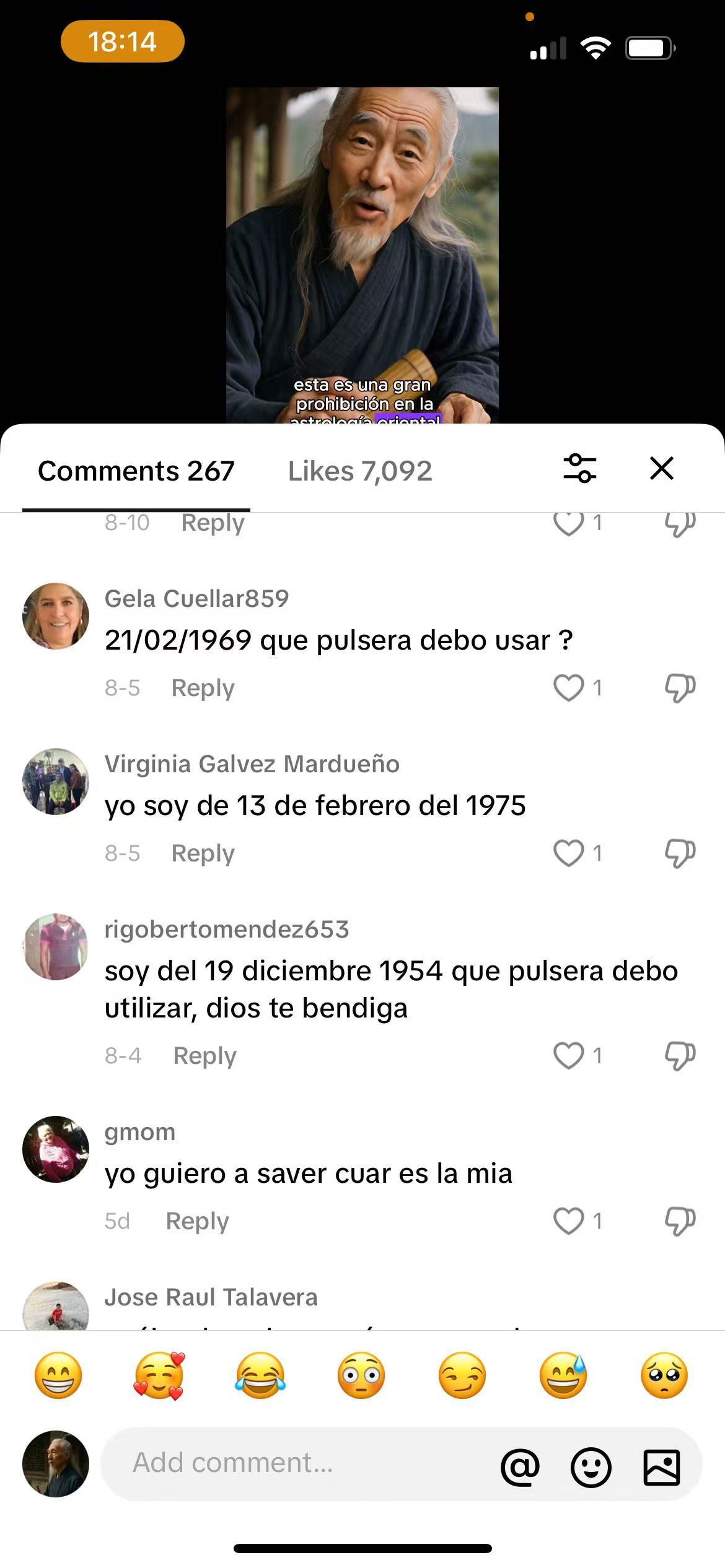This screenshot has width=725, height=1568.
Task: Insert the pleading face emoji
Action: [x=664, y=1376]
